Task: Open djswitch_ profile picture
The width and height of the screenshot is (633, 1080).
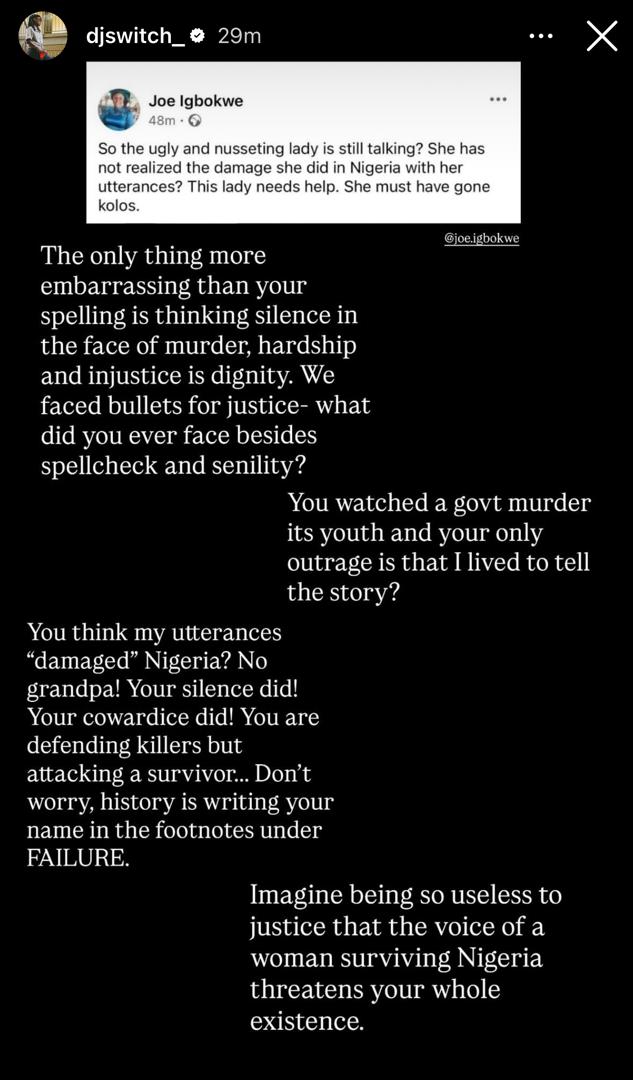Action: point(43,36)
